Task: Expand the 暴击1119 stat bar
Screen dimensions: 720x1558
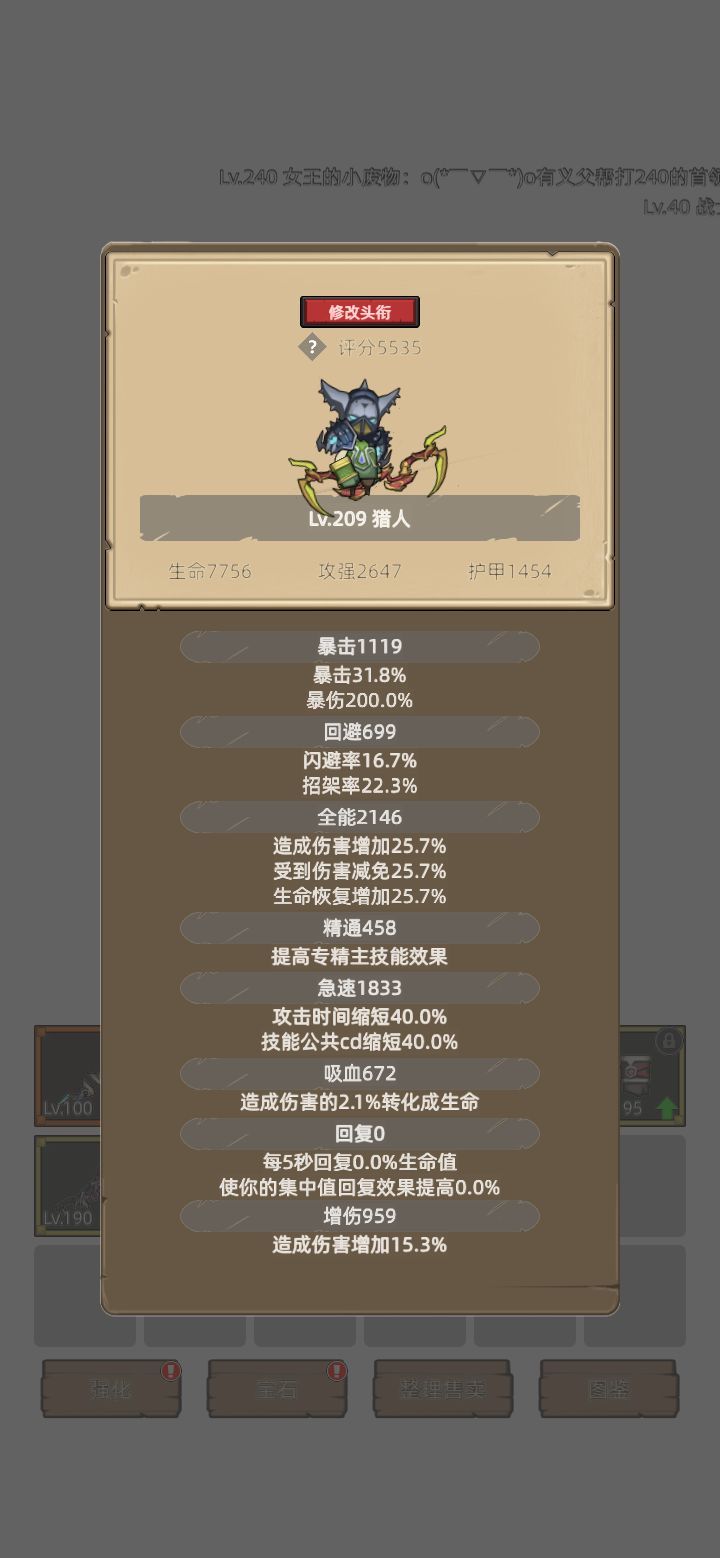Action: 360,646
